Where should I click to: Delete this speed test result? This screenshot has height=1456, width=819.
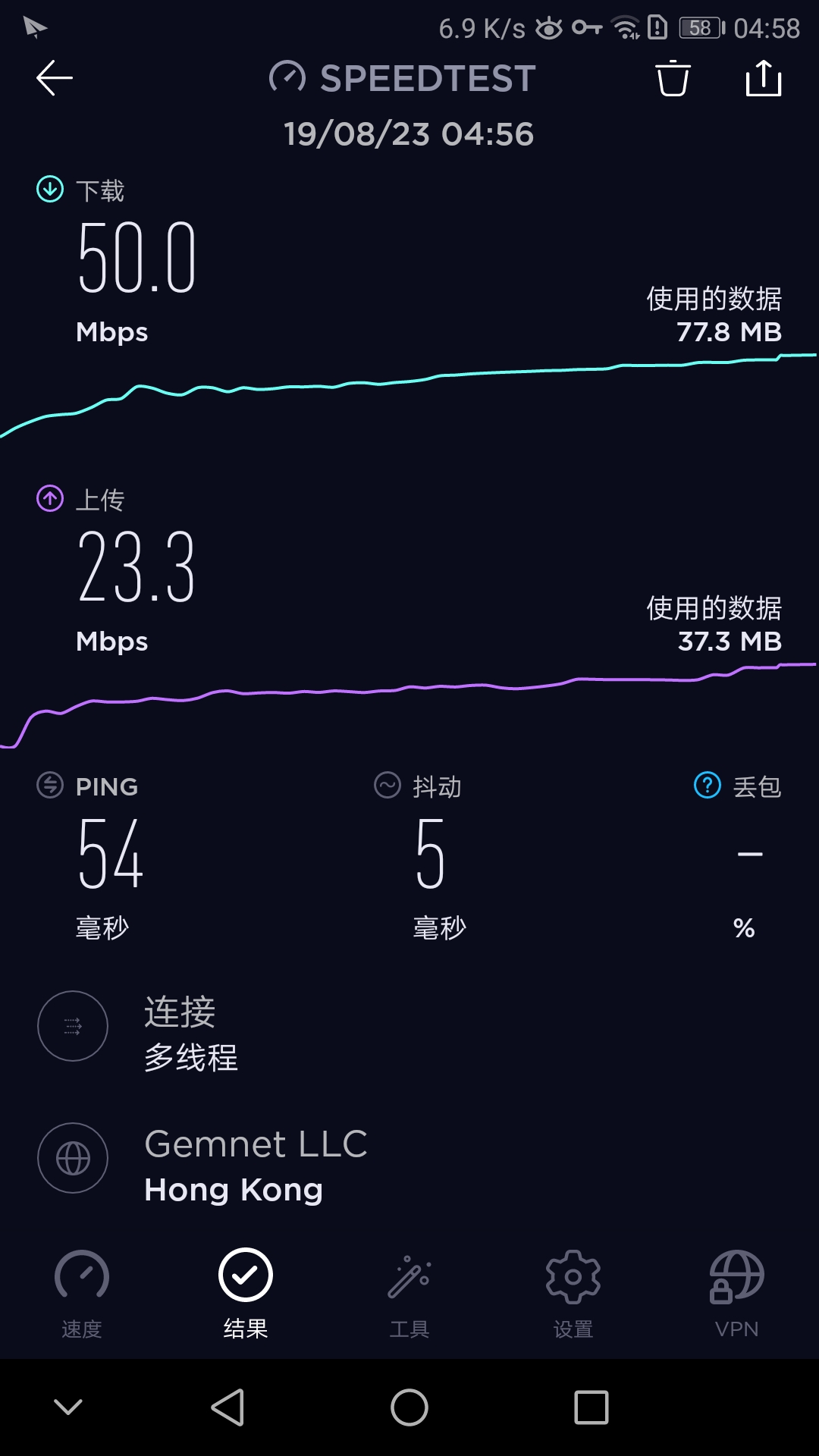[673, 78]
